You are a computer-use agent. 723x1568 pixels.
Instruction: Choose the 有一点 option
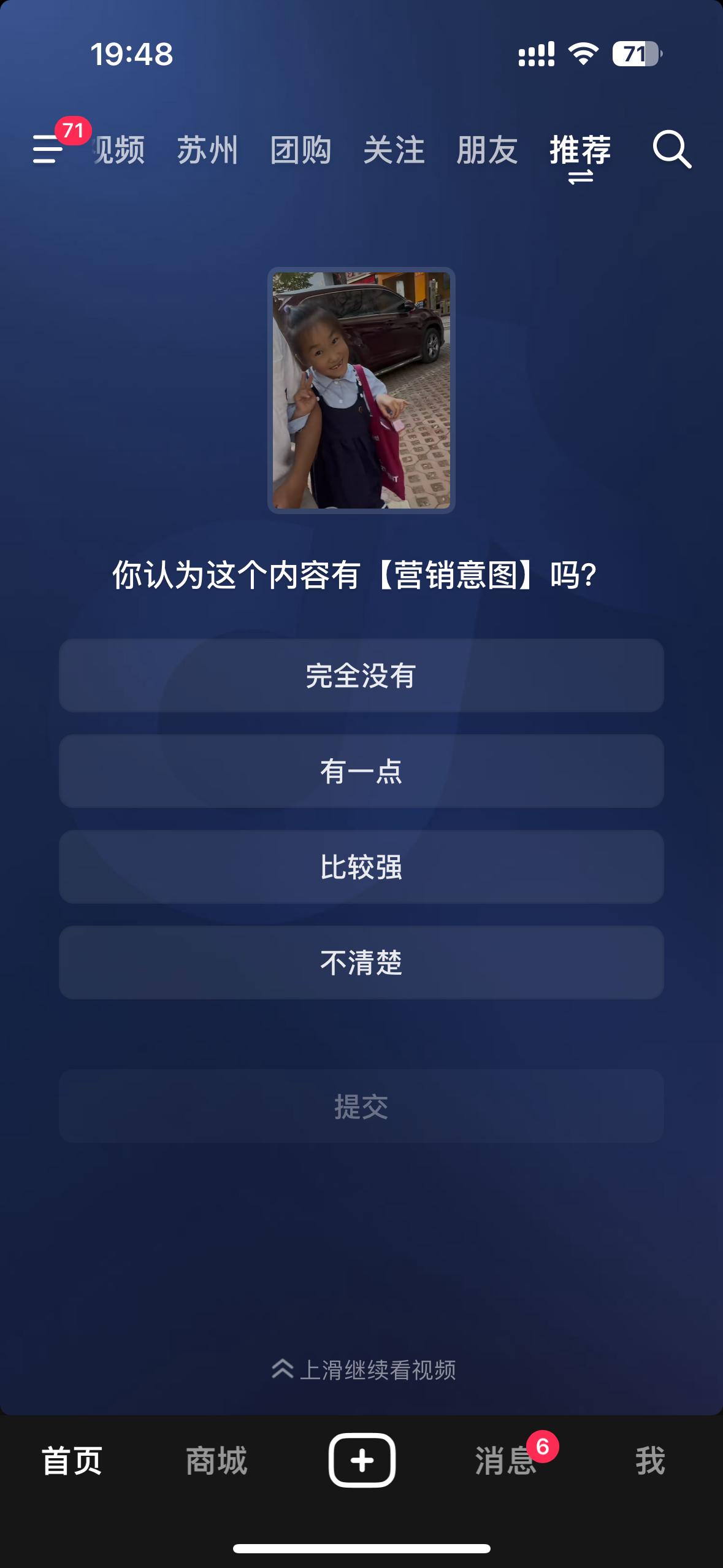(x=361, y=771)
